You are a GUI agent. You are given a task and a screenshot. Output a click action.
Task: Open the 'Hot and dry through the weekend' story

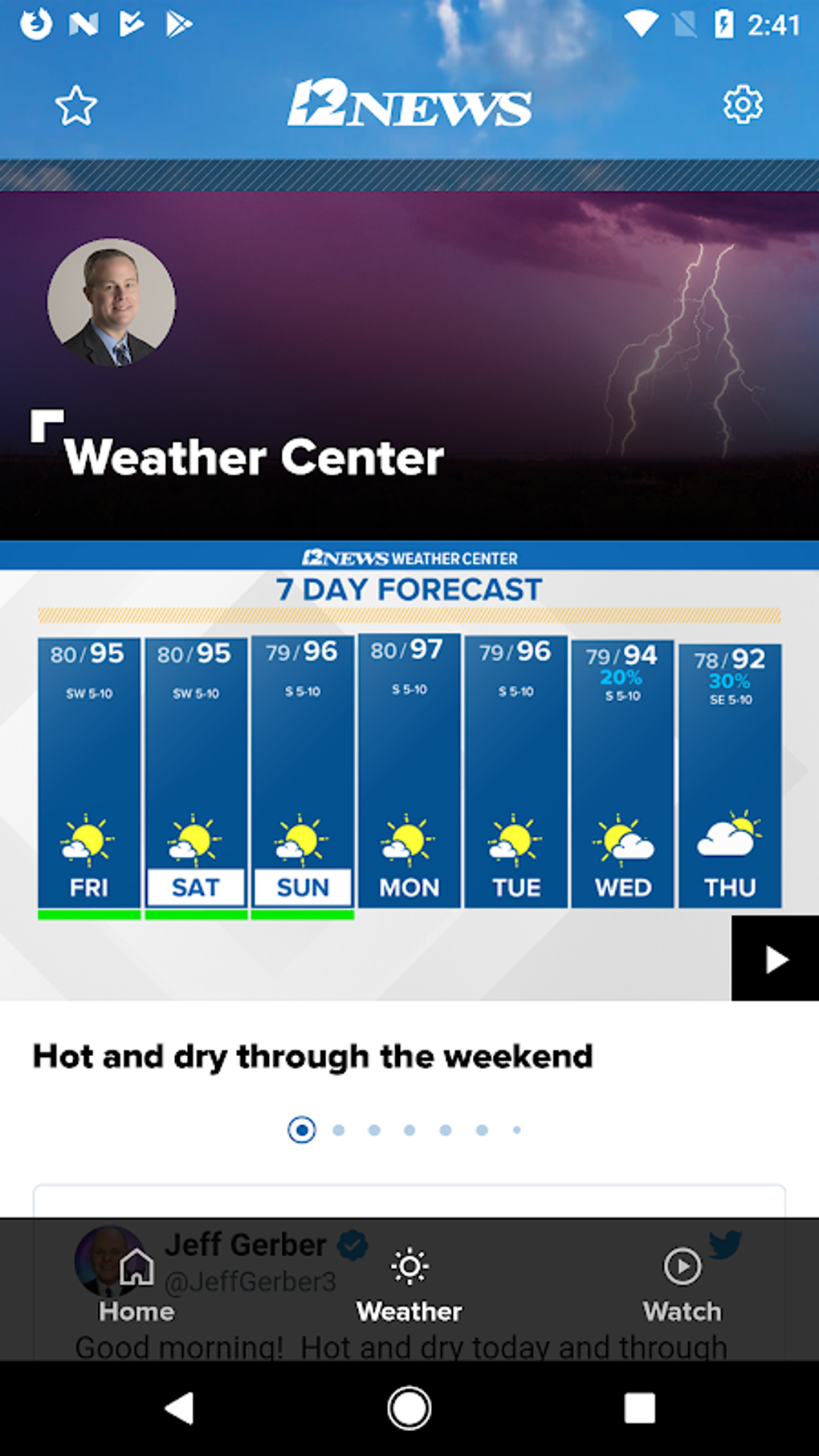coord(312,1056)
